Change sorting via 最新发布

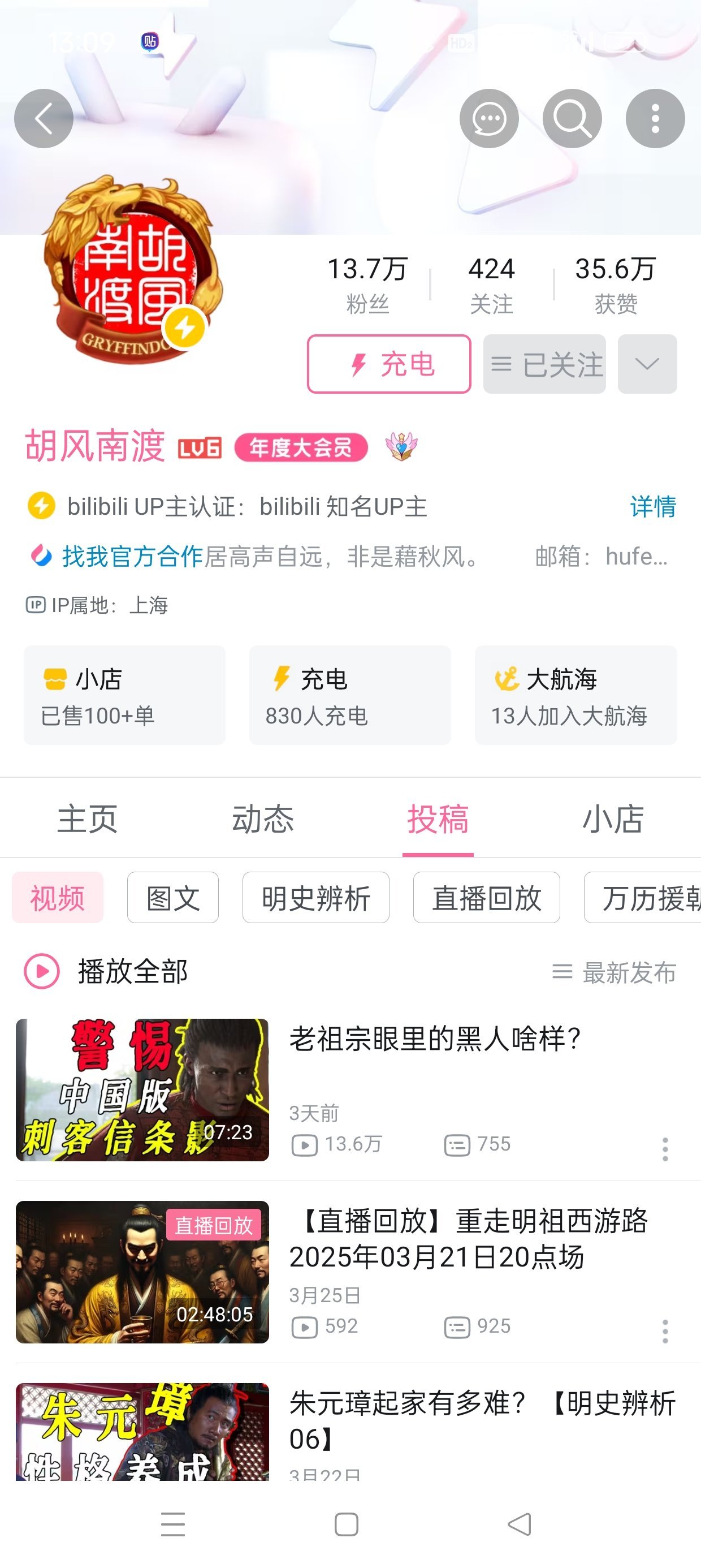615,973
